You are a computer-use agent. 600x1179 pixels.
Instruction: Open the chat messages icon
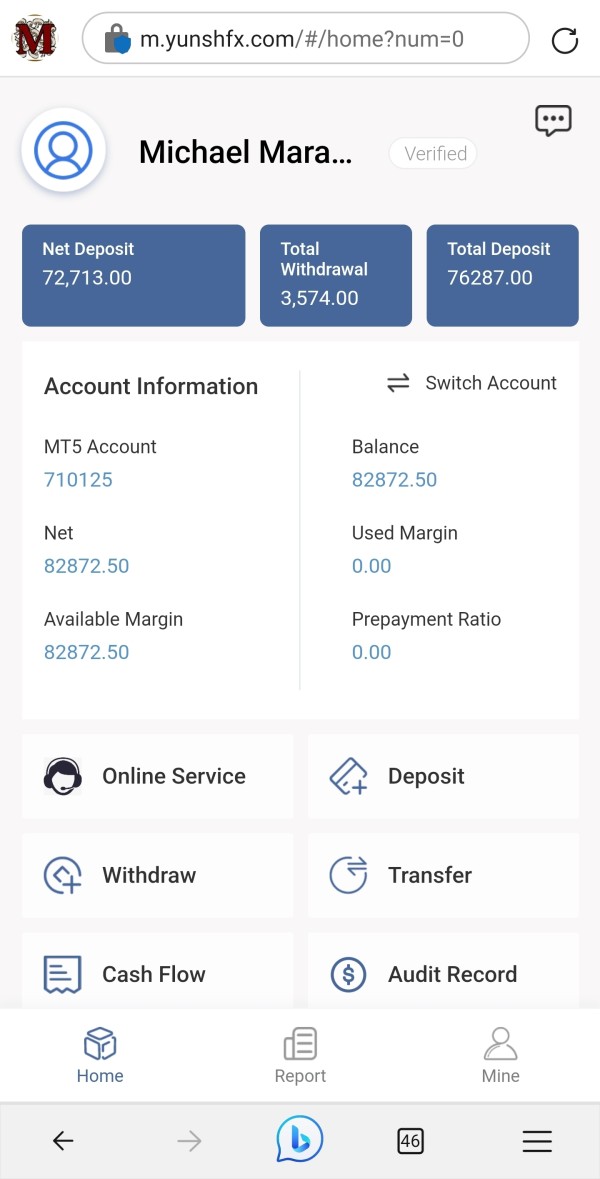(x=553, y=120)
